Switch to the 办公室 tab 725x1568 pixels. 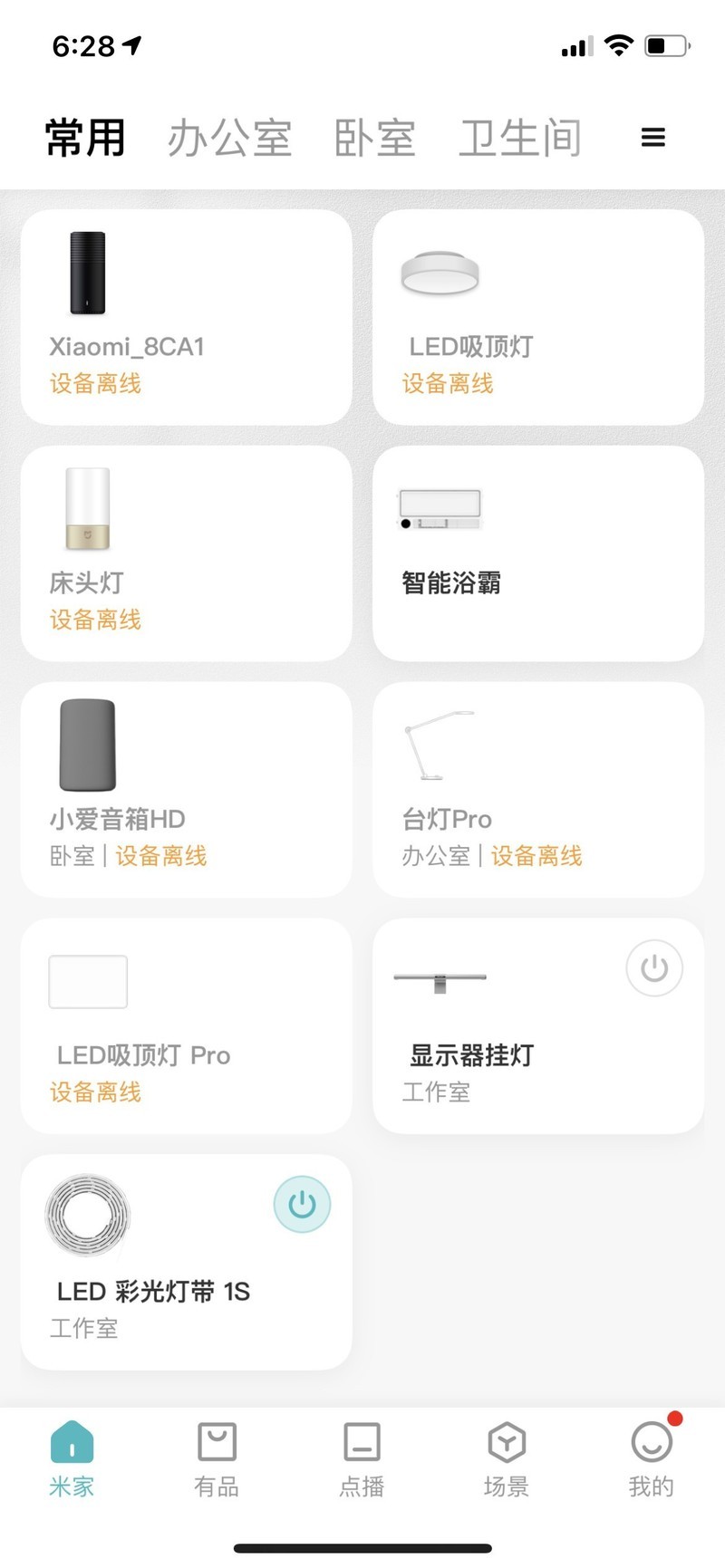[x=228, y=138]
